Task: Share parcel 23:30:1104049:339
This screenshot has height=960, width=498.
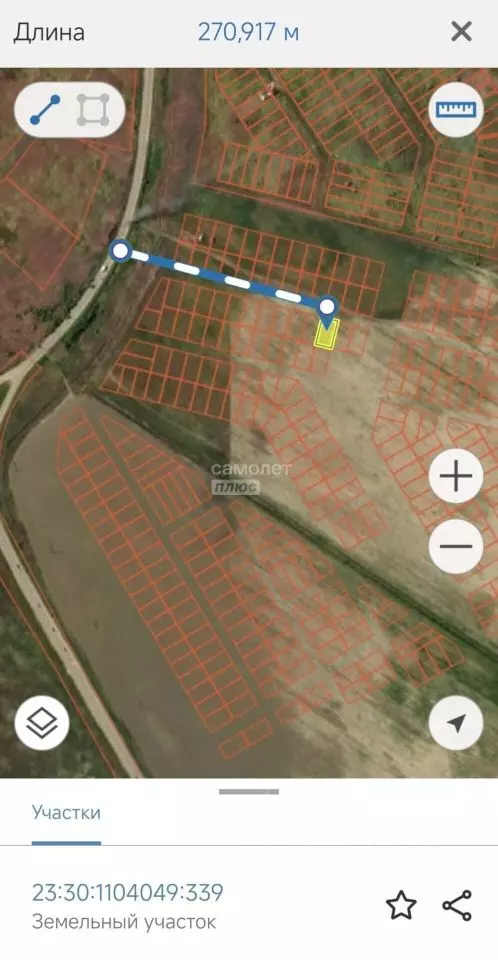Action: coord(457,906)
